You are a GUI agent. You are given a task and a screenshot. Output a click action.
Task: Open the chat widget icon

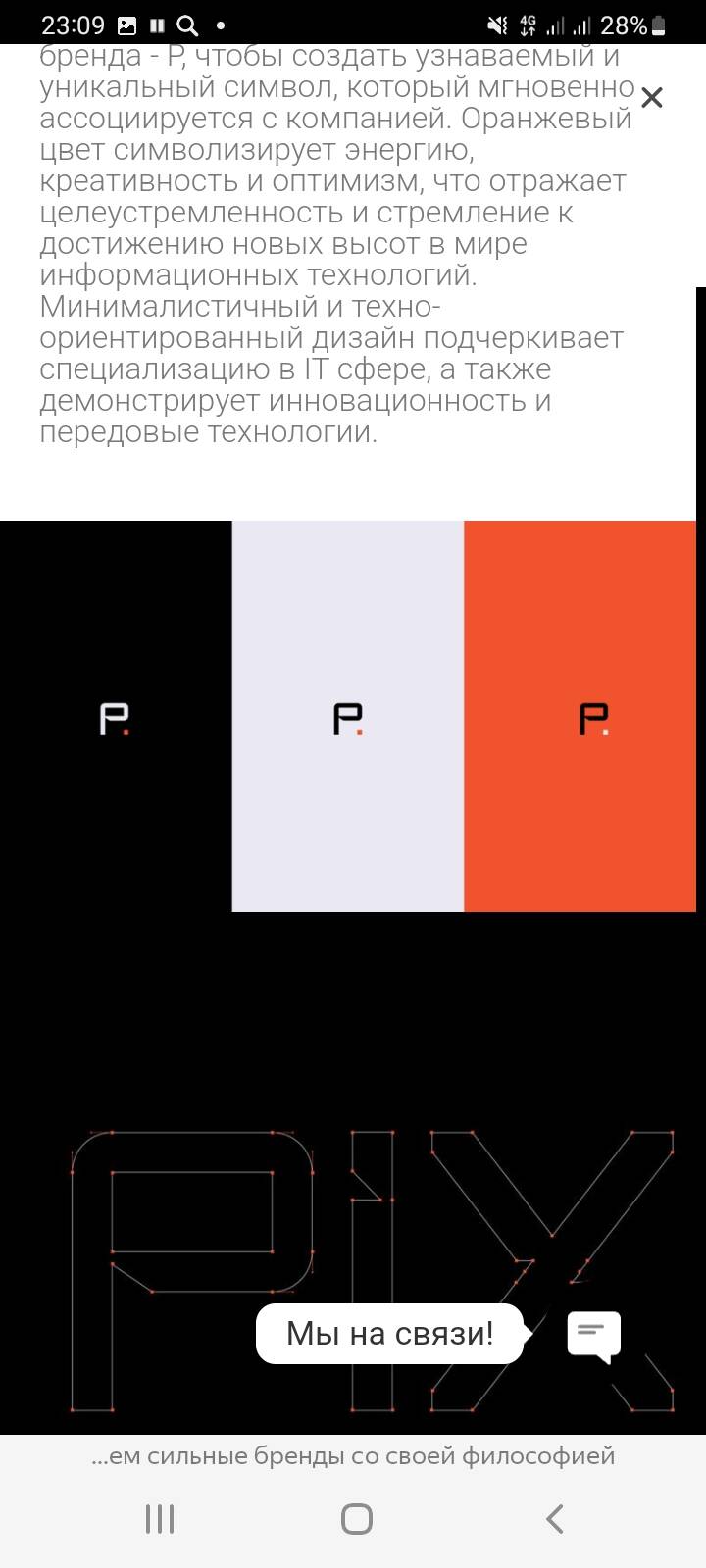tap(594, 1334)
